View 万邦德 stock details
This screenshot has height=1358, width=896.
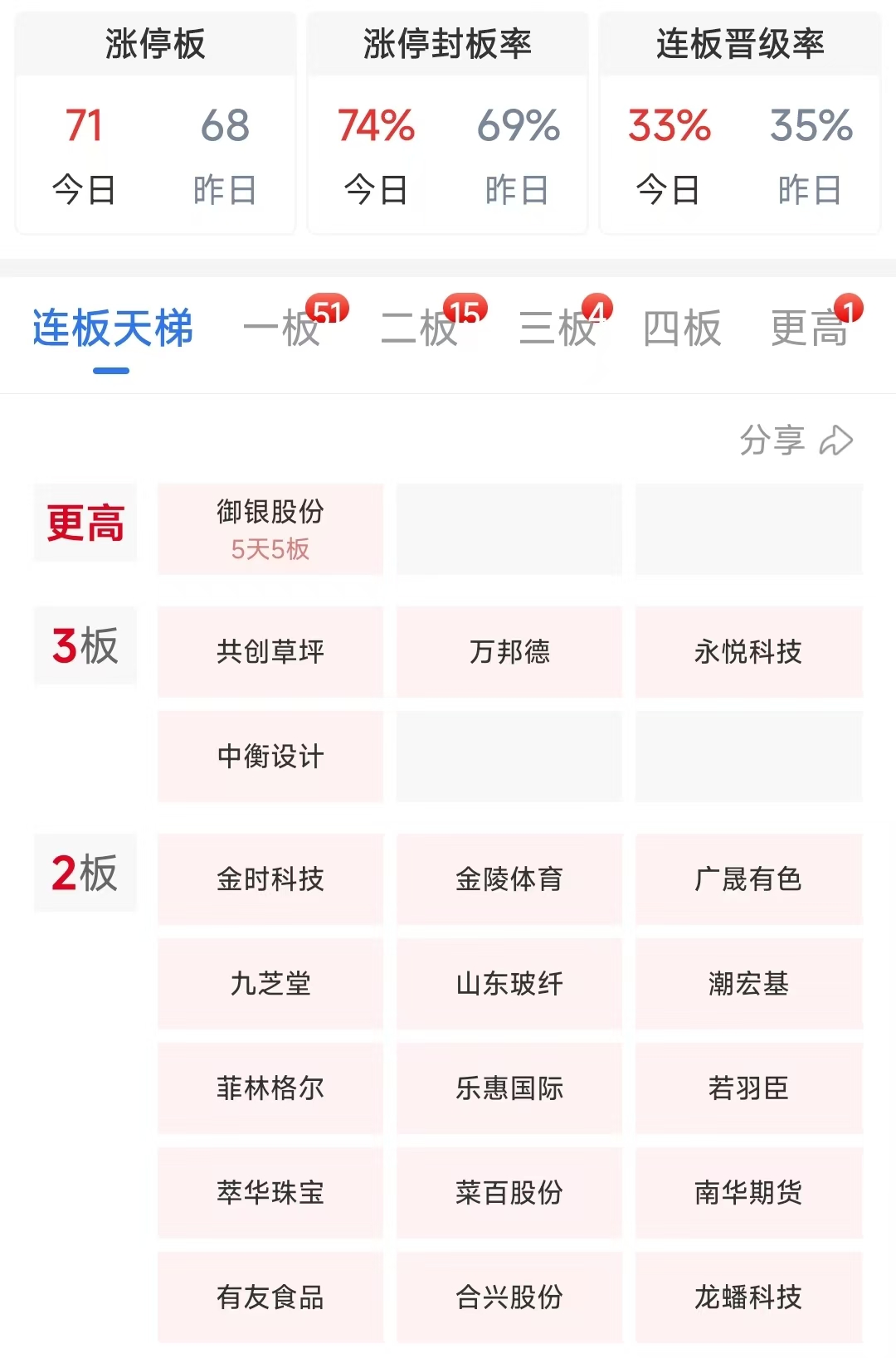[509, 652]
